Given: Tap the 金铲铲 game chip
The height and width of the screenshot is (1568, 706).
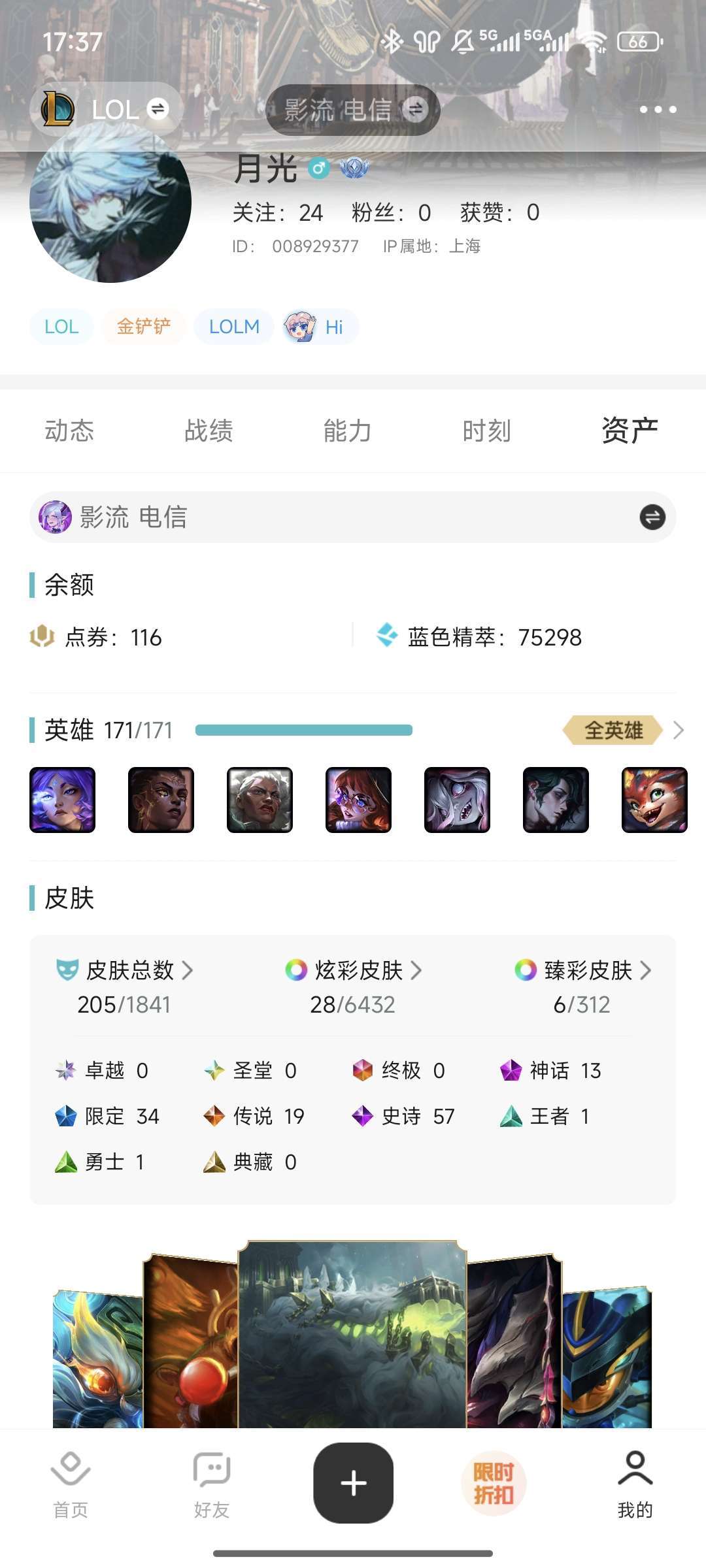Looking at the screenshot, I should (x=144, y=327).
